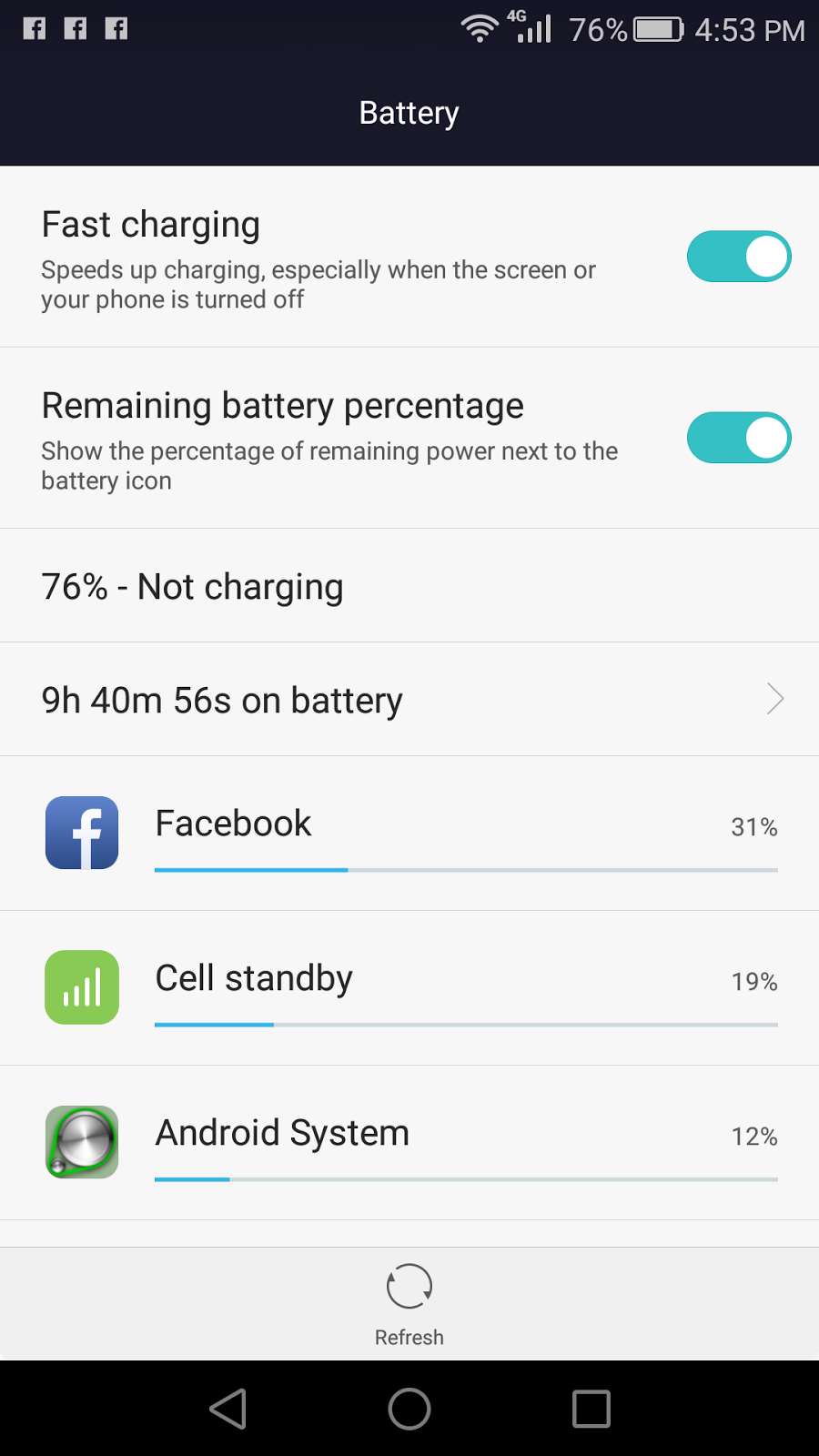Open Cell standby battery usage
Image resolution: width=819 pixels, height=1456 pixels.
coord(409,987)
